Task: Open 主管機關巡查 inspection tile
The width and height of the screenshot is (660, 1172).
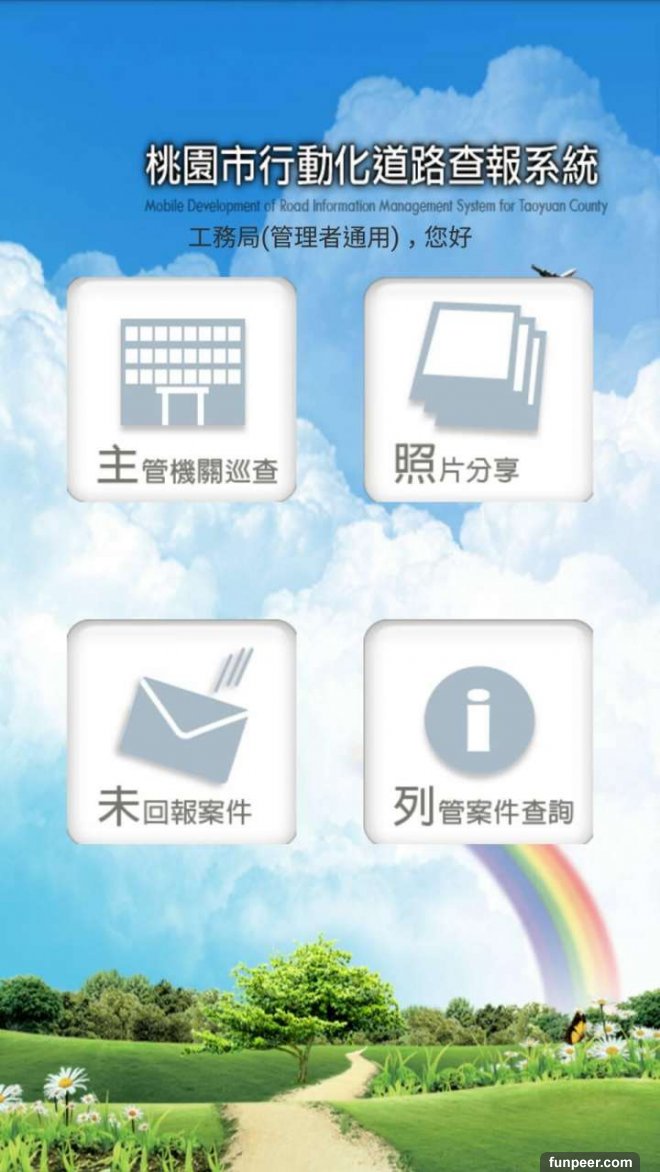Action: [x=181, y=389]
